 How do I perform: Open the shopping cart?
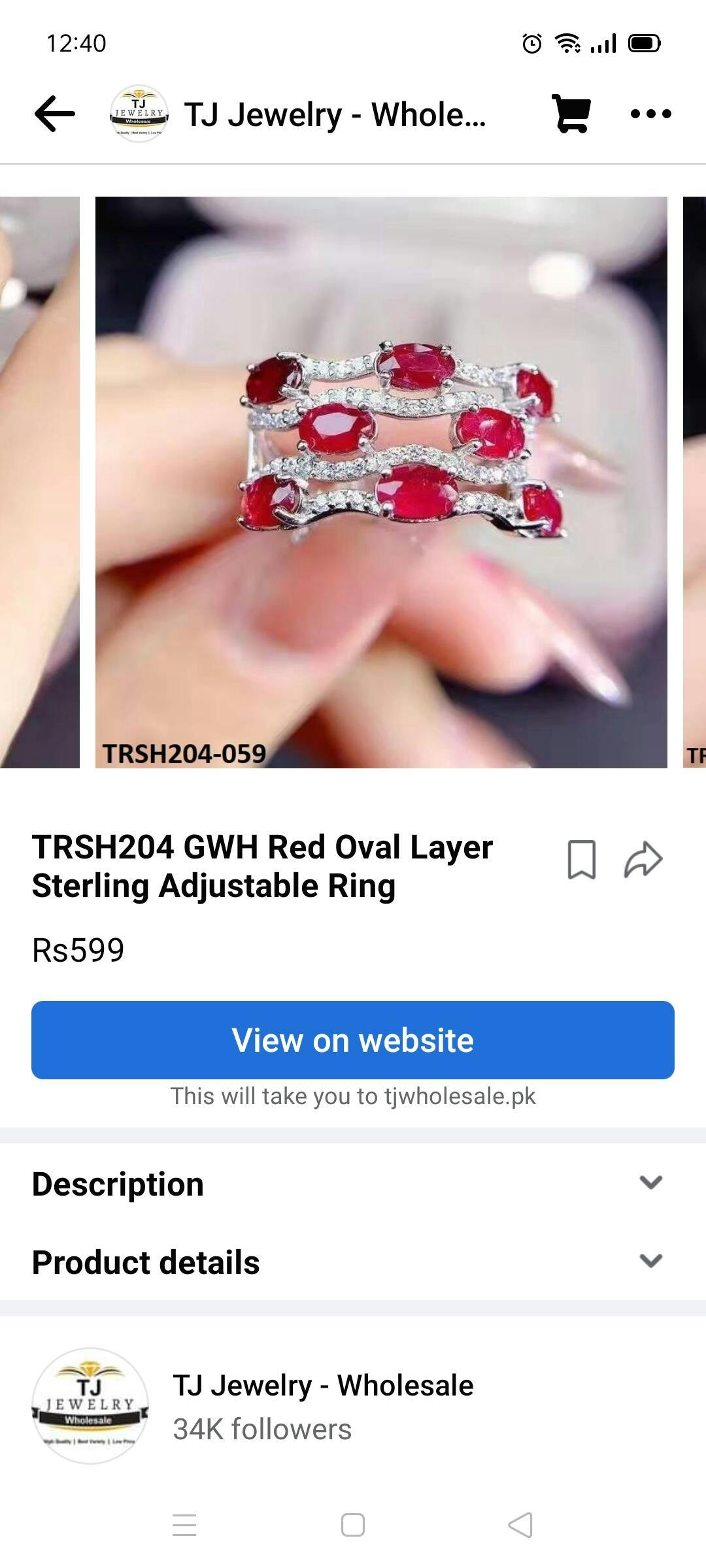(x=571, y=114)
